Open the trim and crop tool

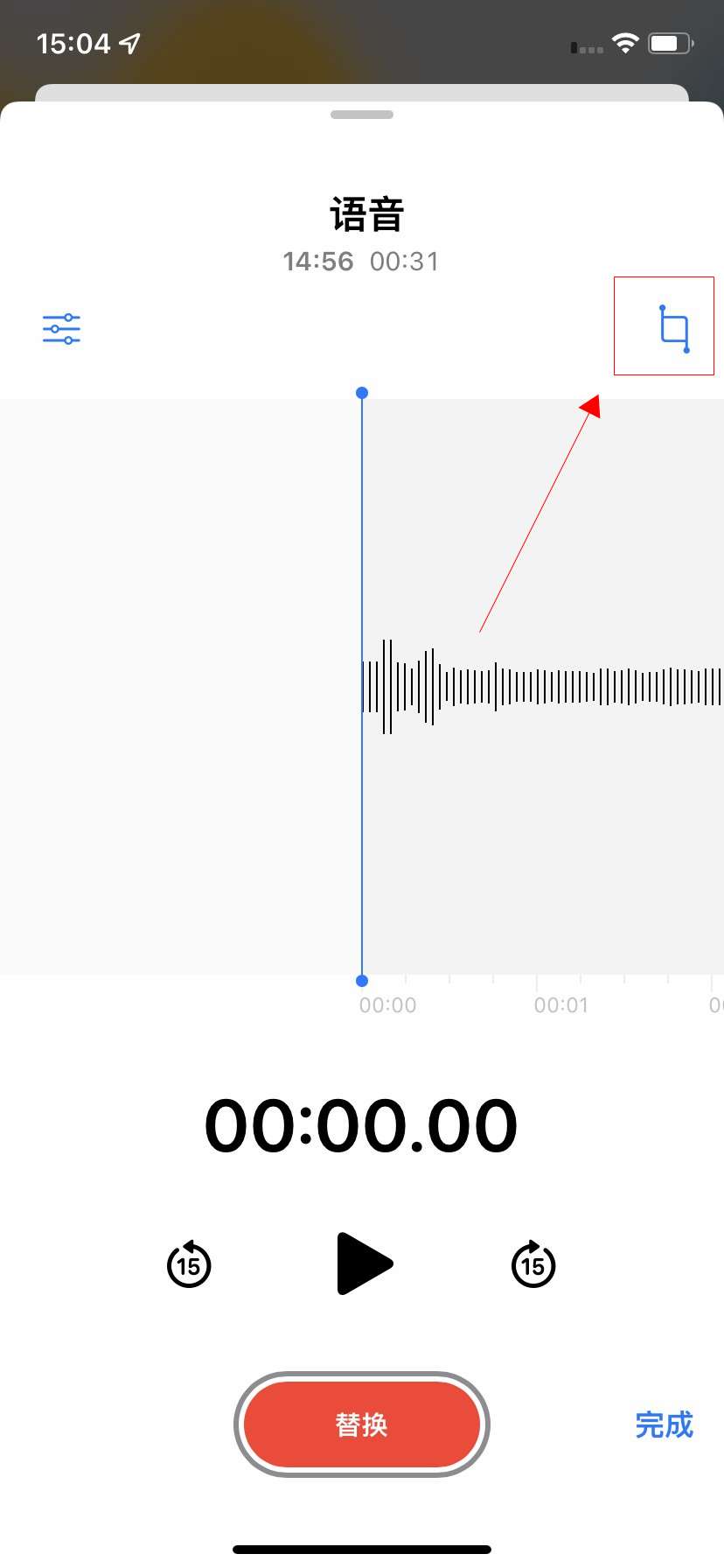click(673, 328)
